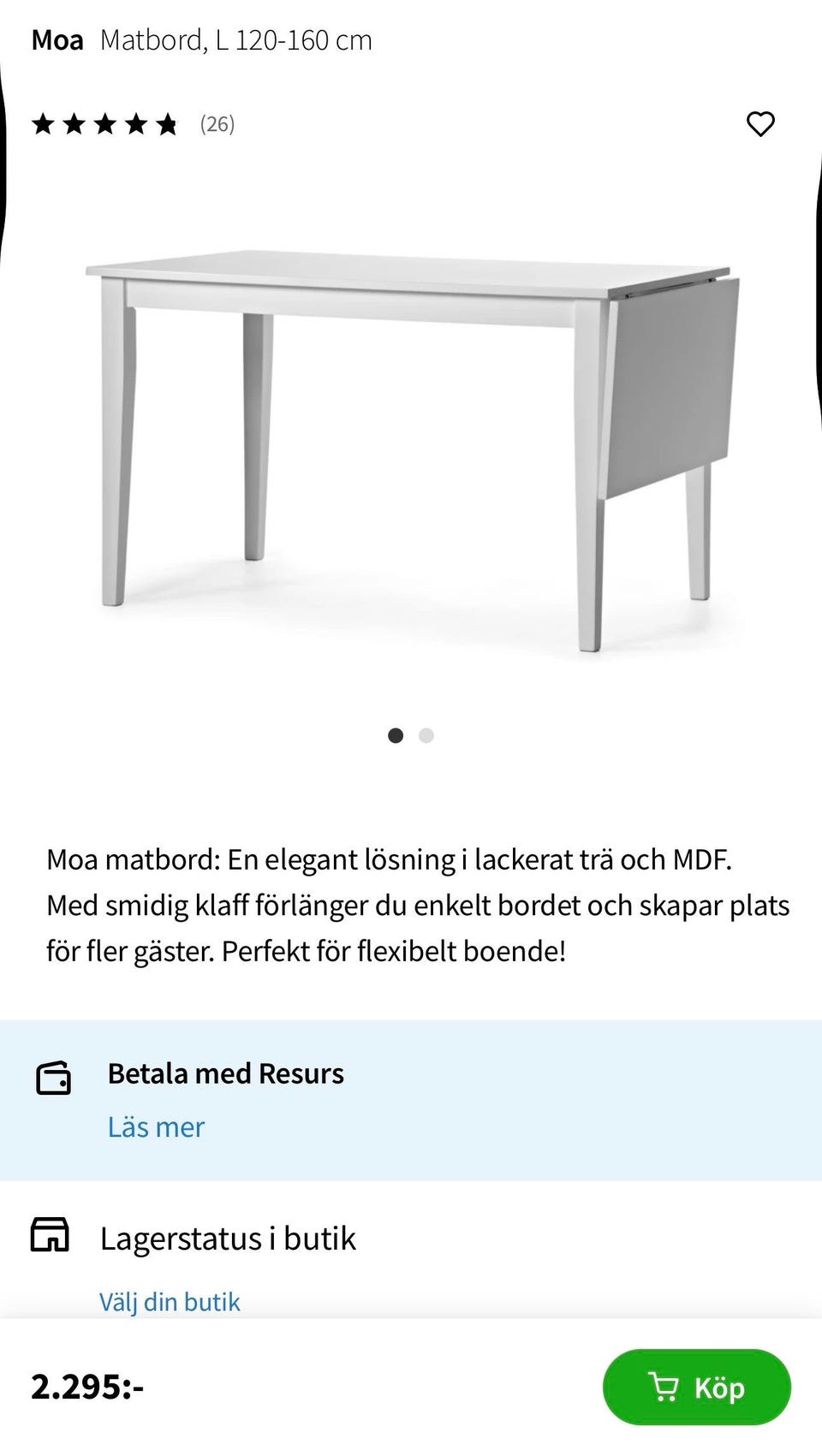Select the active first carousel dot
This screenshot has height=1456, width=822.
396,734
